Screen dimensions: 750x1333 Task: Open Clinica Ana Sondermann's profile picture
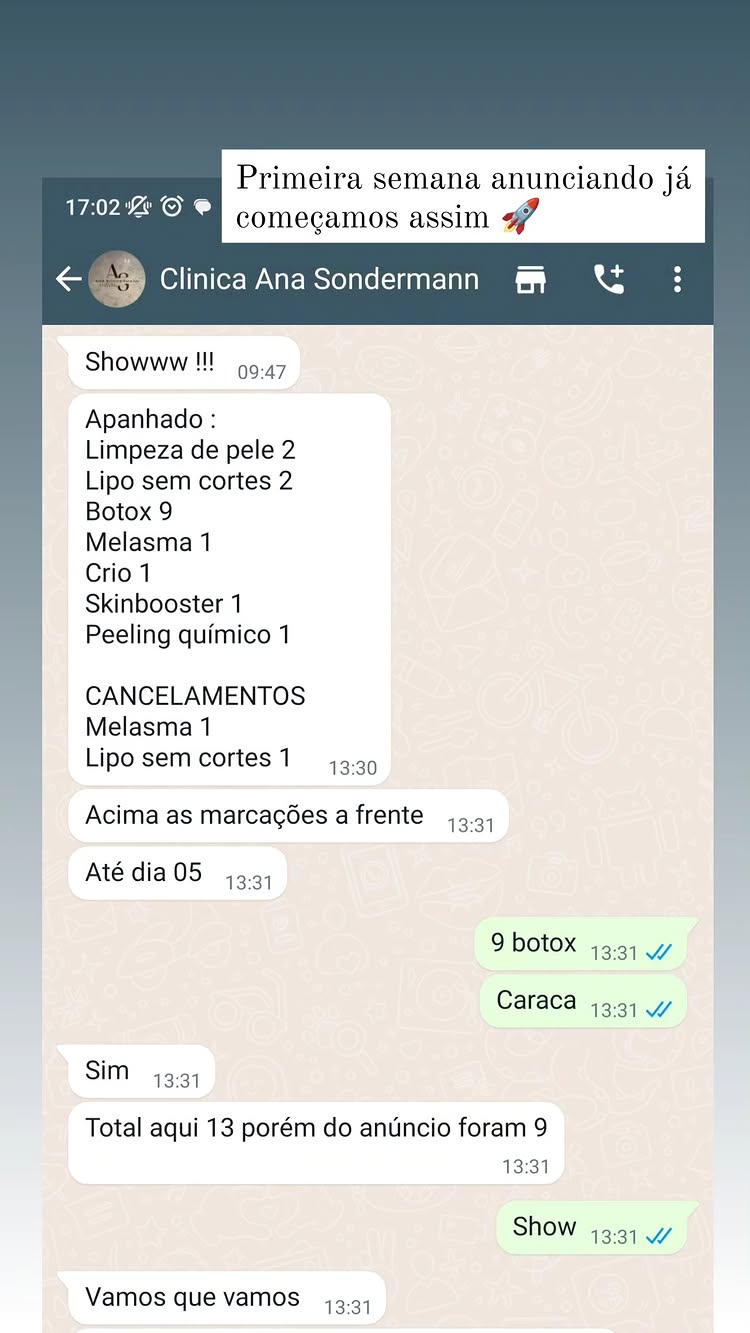[116, 279]
